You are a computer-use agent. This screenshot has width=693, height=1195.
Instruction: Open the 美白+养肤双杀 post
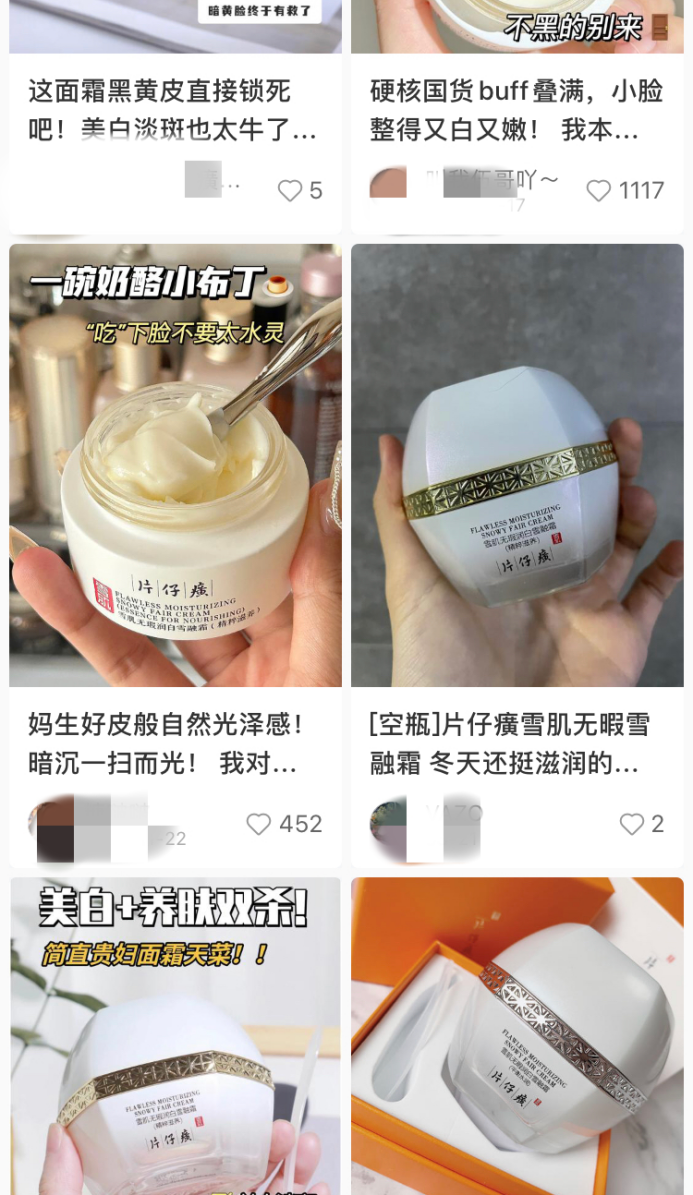pyautogui.click(x=175, y=1035)
